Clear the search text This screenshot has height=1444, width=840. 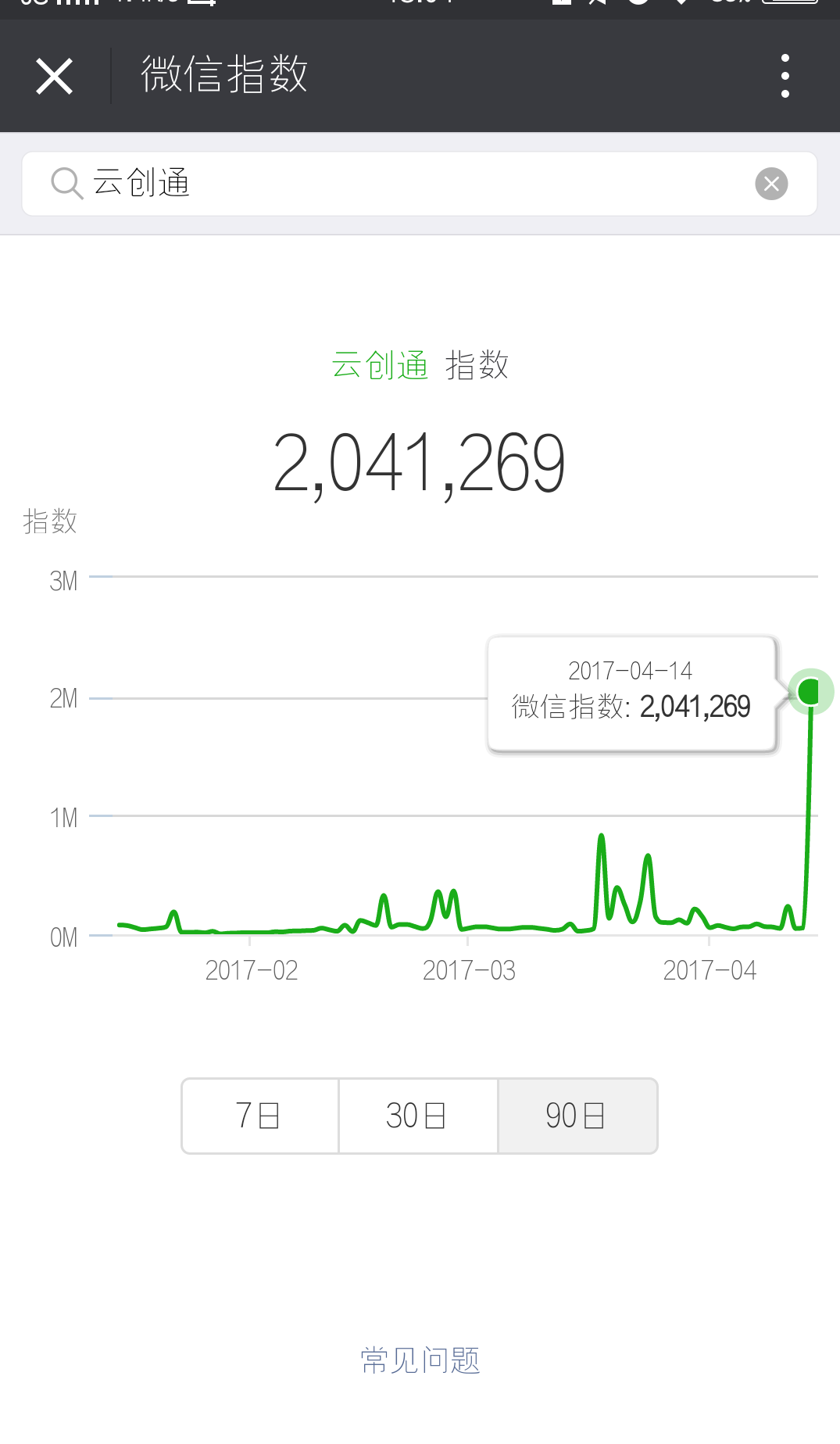coord(771,184)
